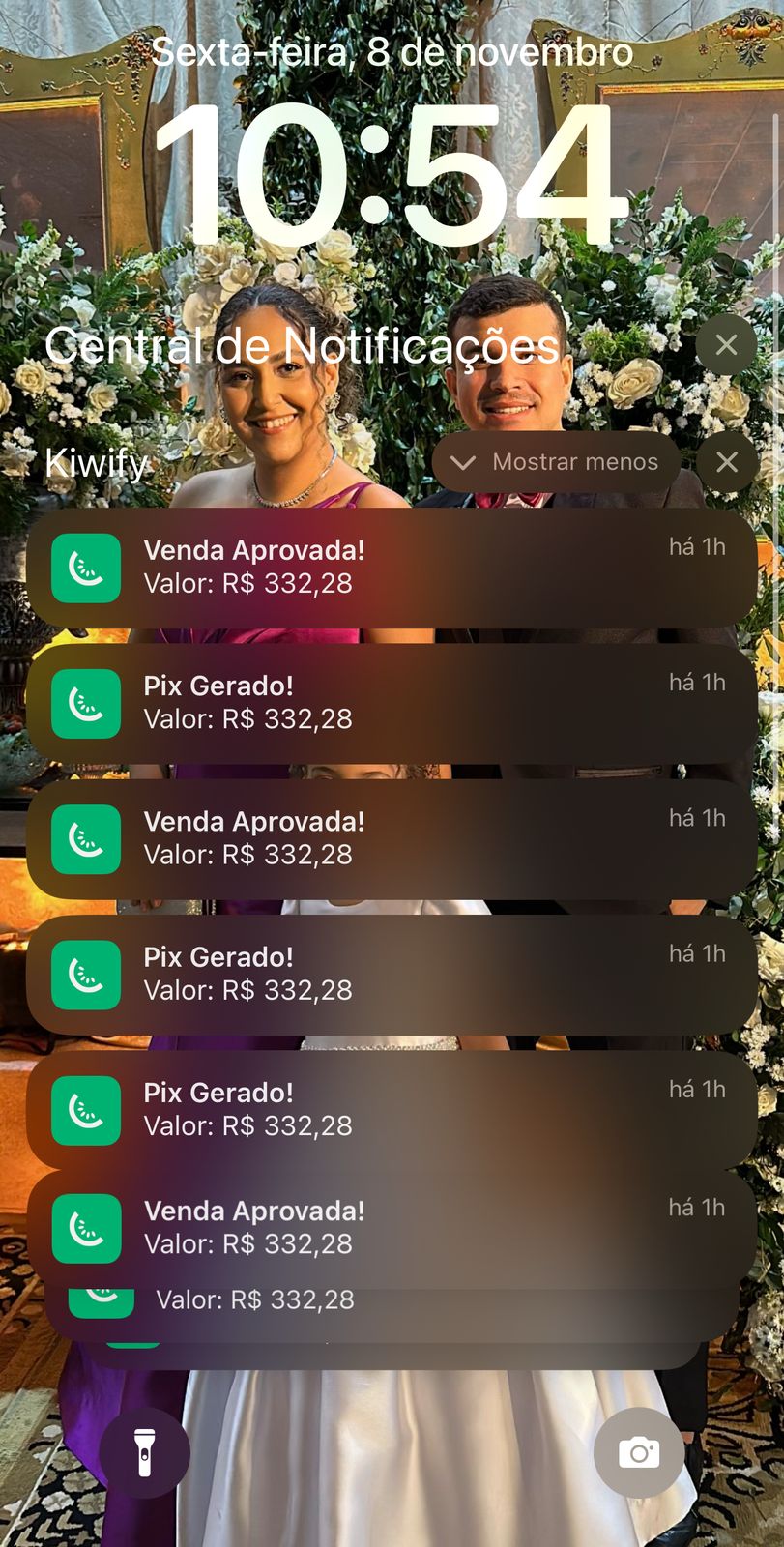The width and height of the screenshot is (784, 1547).
Task: Collapse Kiwify notifications with Mostrar menos
Action: pyautogui.click(x=556, y=462)
